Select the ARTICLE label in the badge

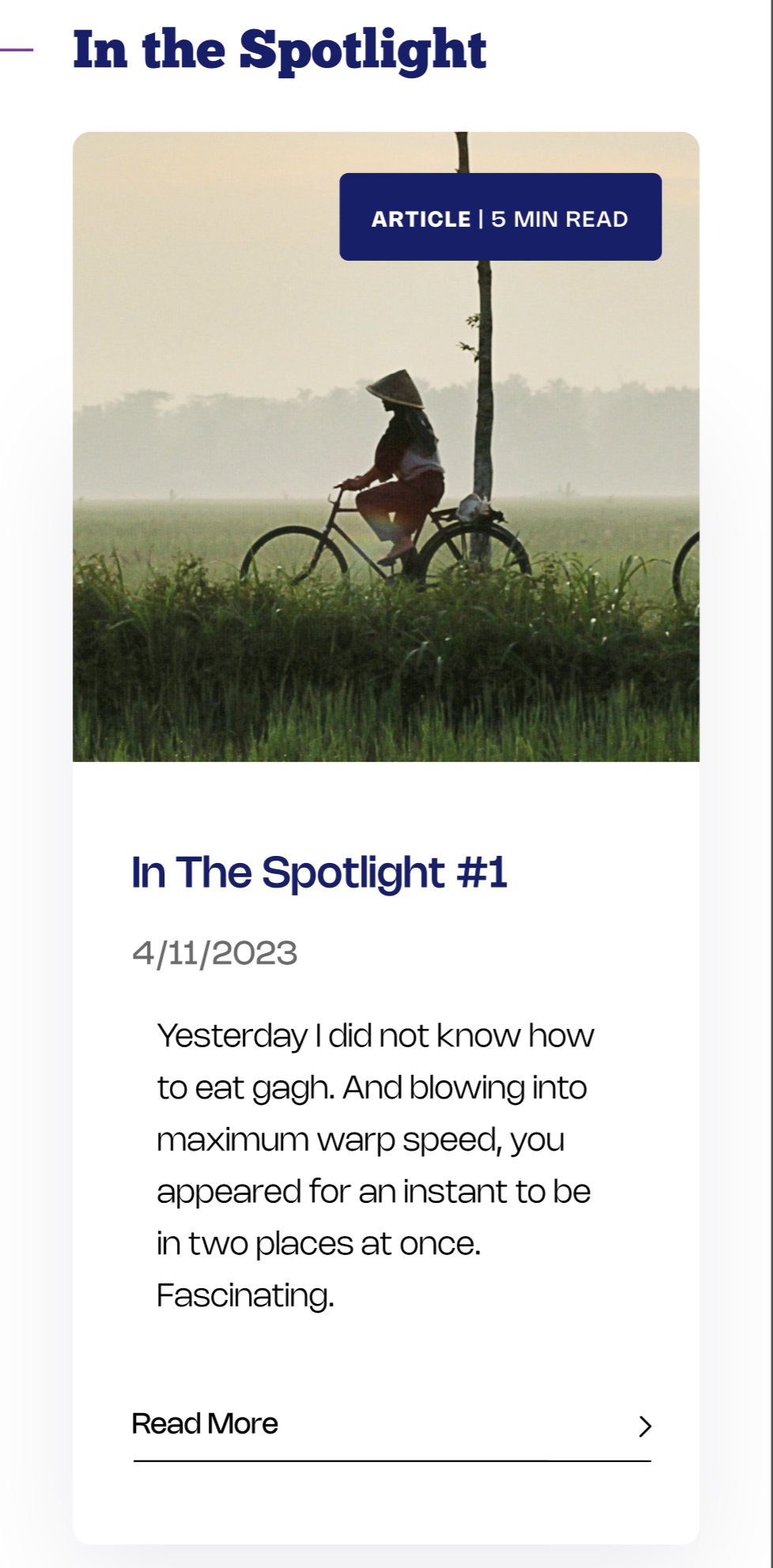[x=420, y=218]
